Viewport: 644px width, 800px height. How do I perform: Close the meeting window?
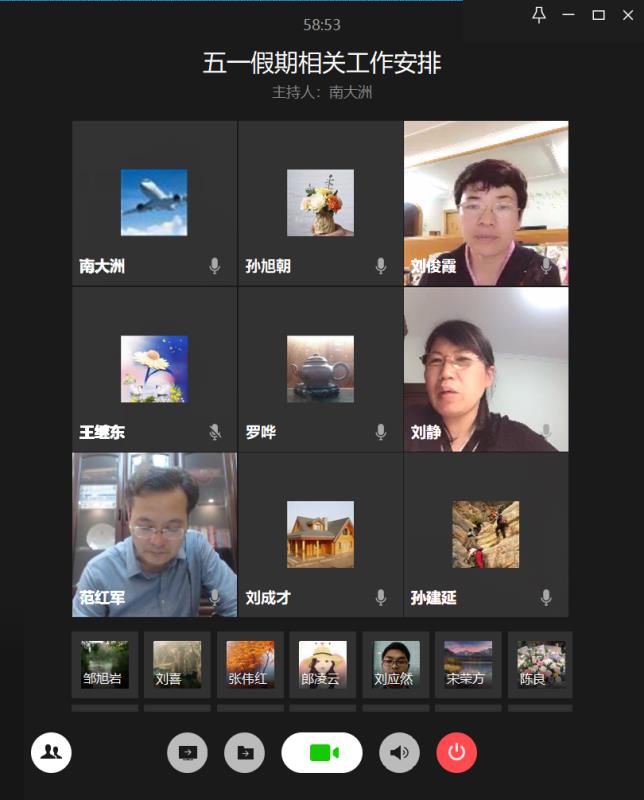tap(628, 15)
